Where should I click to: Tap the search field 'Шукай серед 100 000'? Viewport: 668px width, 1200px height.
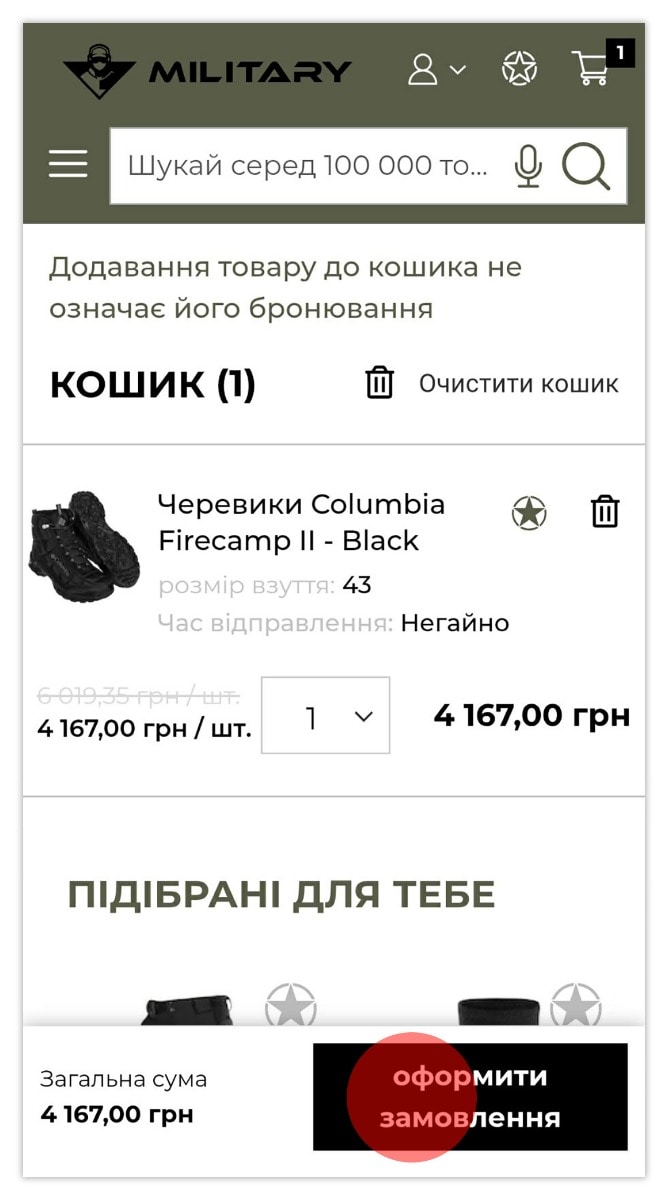pos(308,166)
